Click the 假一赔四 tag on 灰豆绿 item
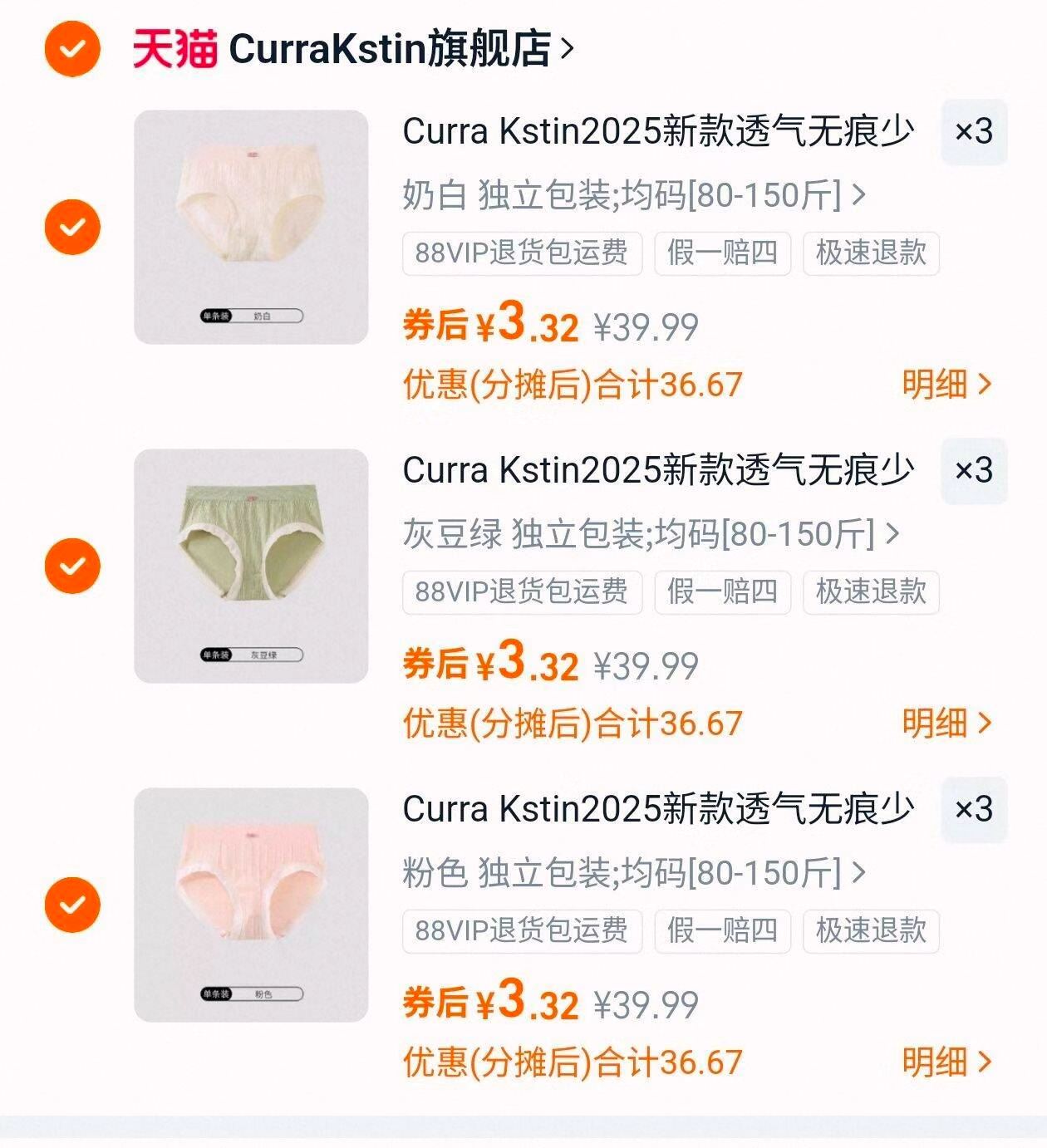Image resolution: width=1047 pixels, height=1148 pixels. (723, 592)
